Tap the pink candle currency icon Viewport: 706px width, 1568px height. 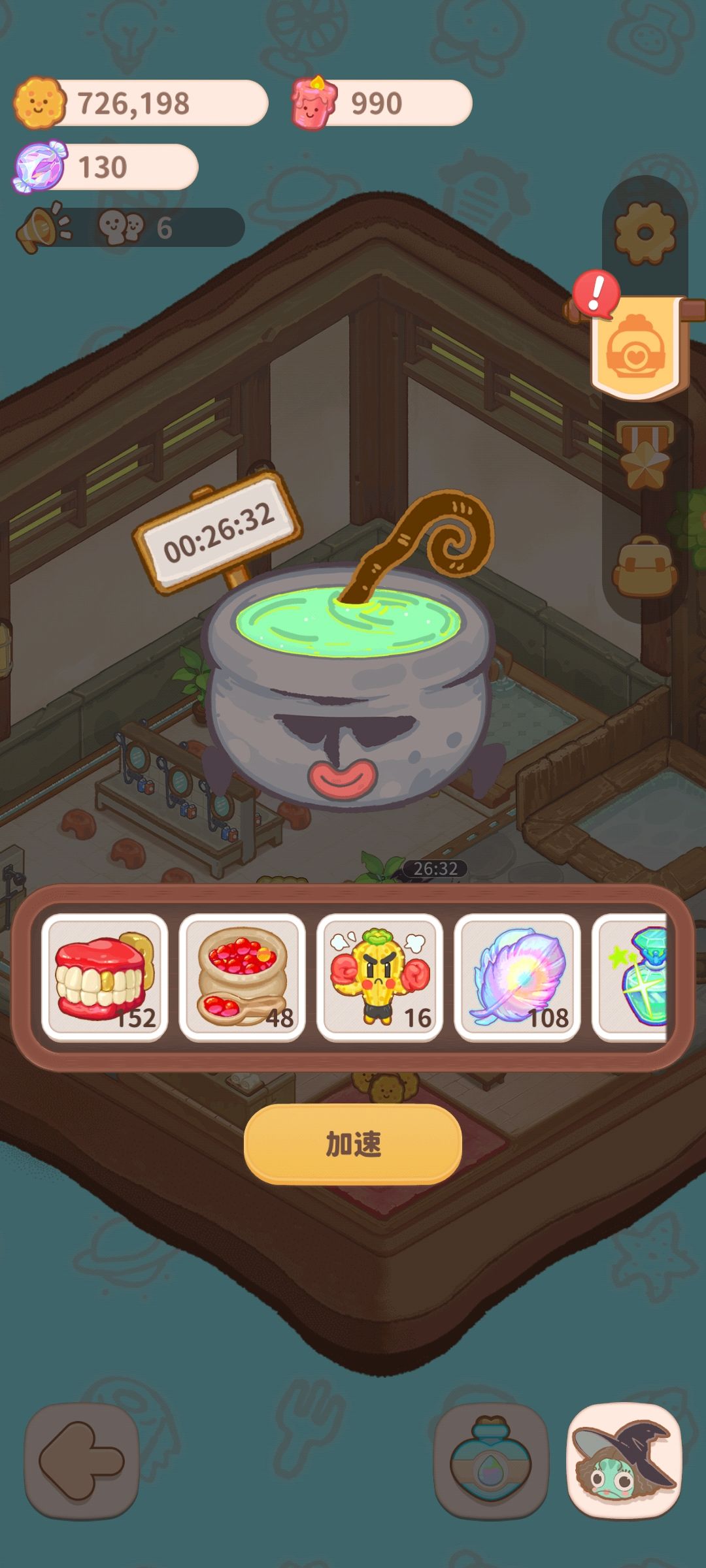pos(314,103)
